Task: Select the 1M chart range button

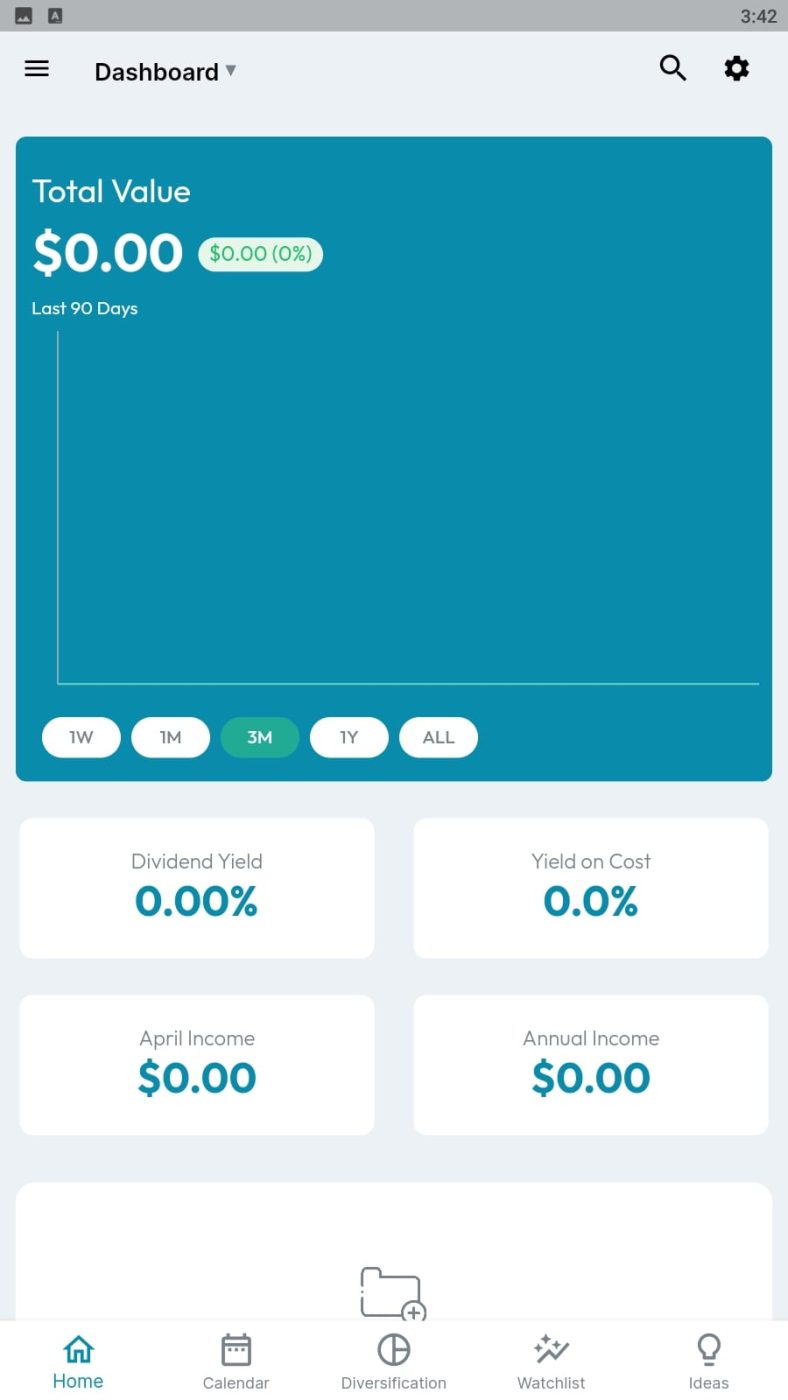Action: tap(170, 737)
